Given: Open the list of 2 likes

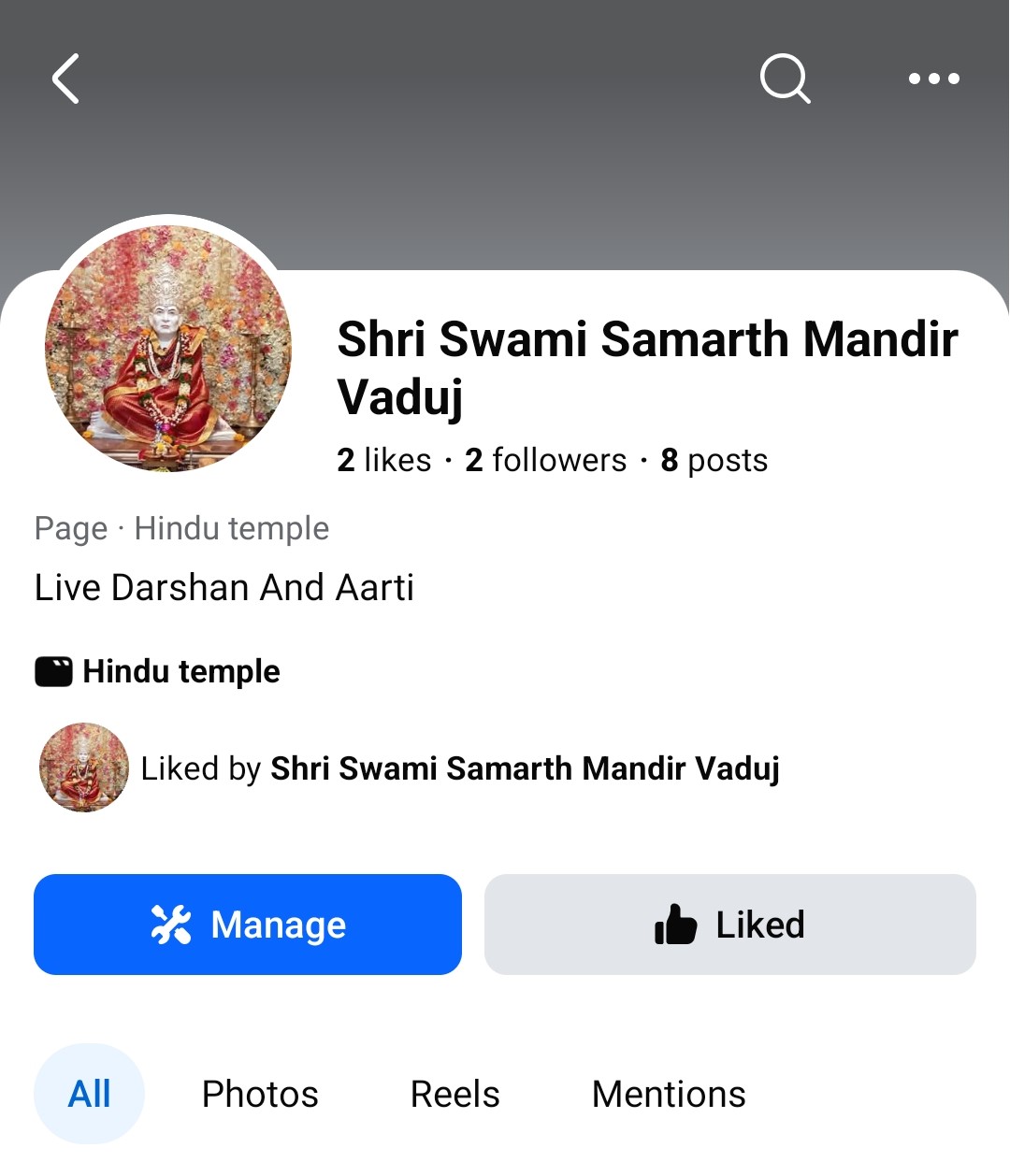Looking at the screenshot, I should (x=384, y=460).
